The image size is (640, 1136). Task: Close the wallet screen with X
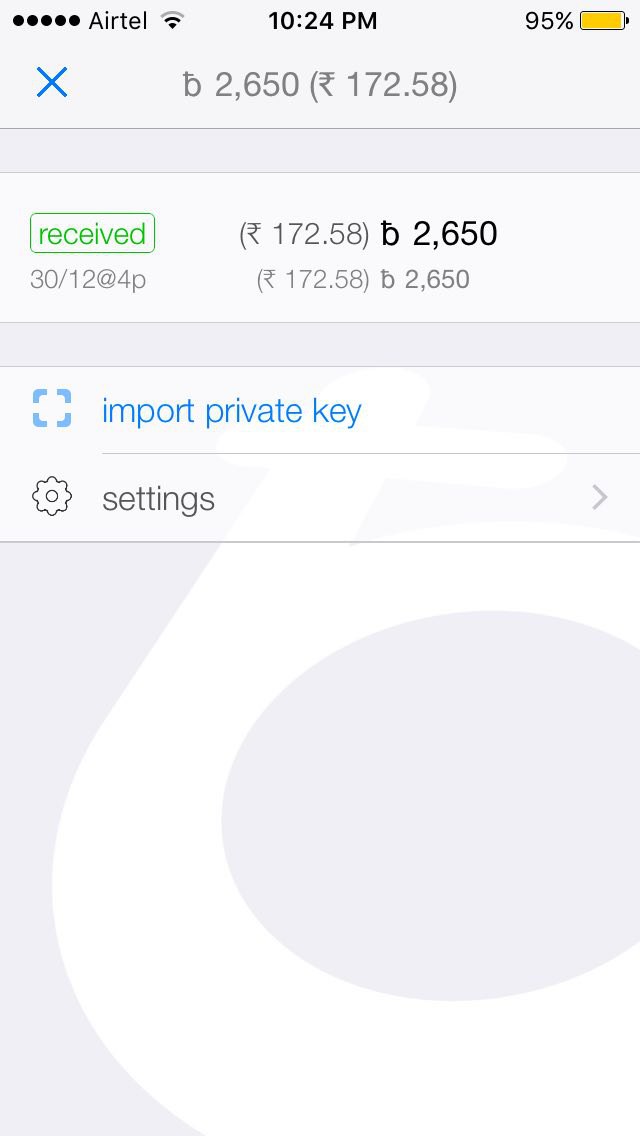[x=52, y=83]
